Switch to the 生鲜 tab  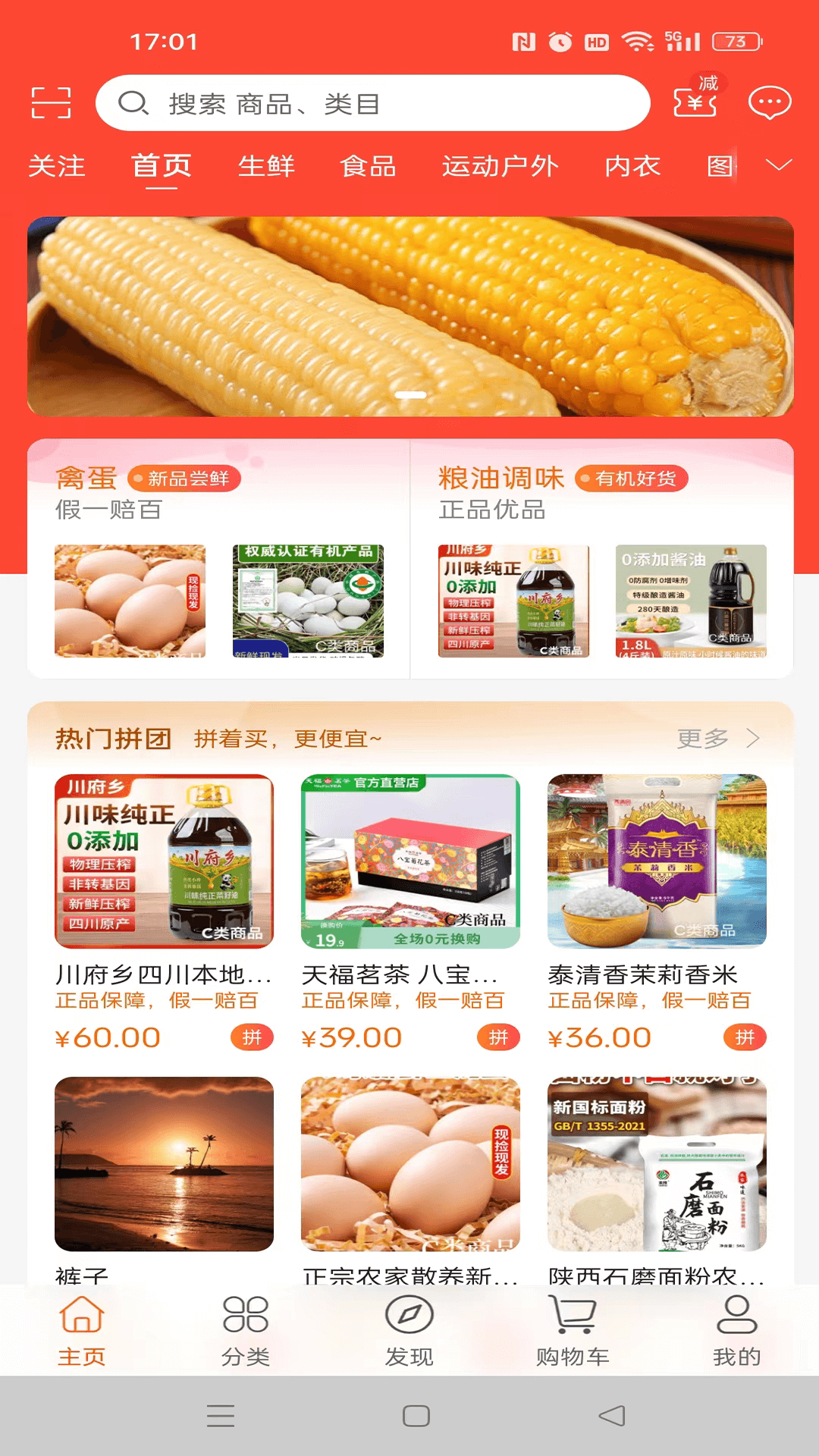point(266,167)
